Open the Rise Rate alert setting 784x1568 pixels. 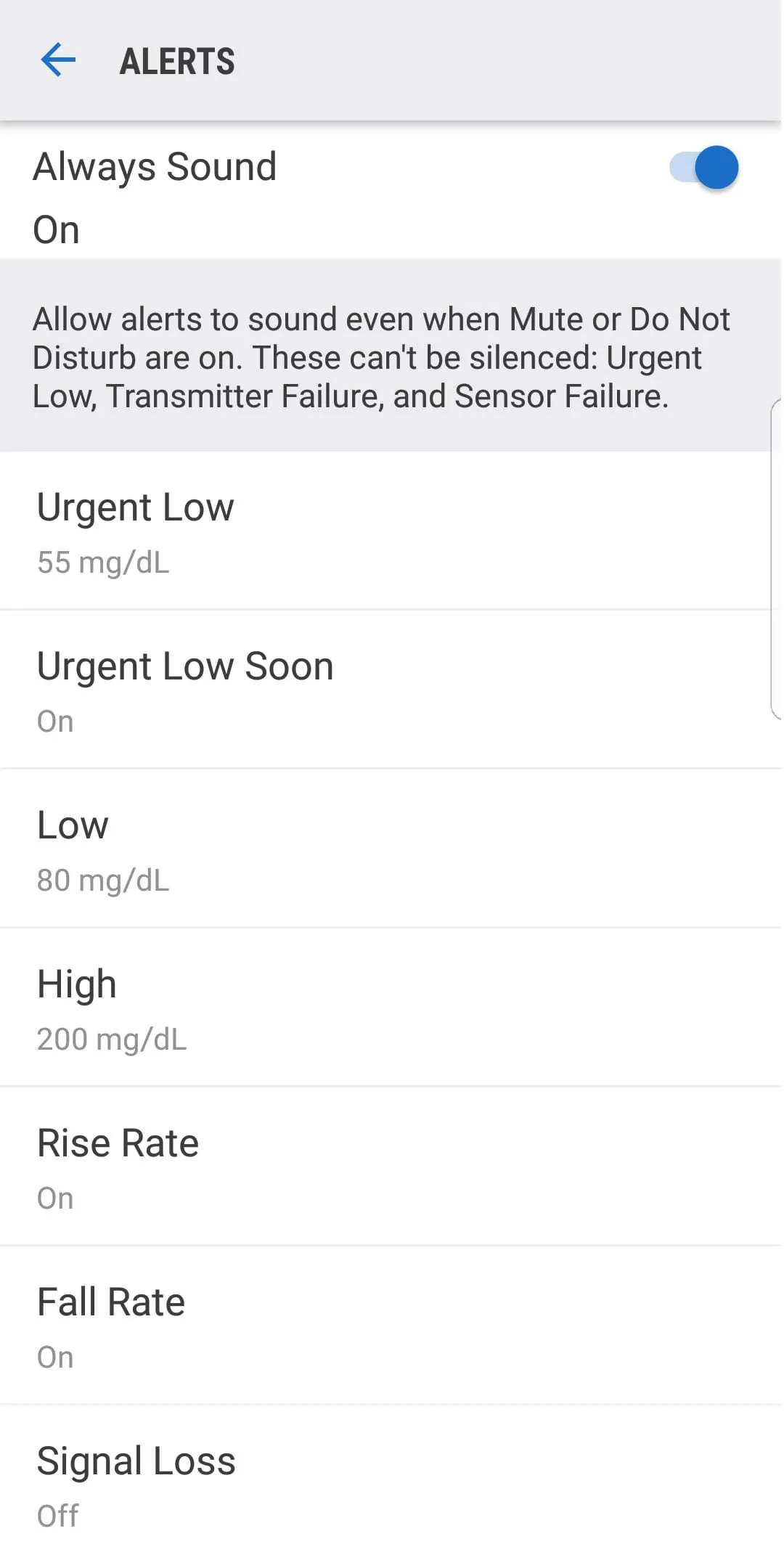click(118, 1142)
